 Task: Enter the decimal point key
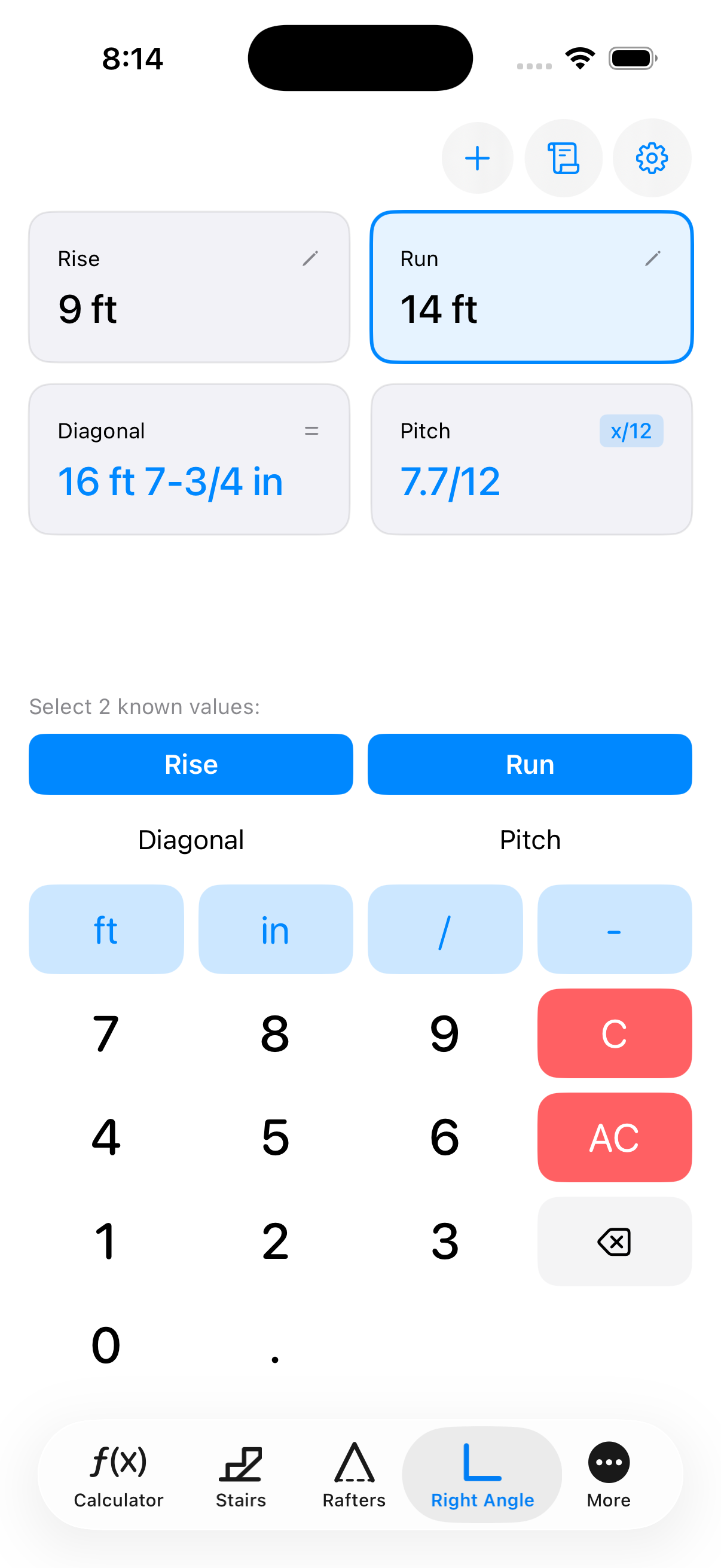(275, 1345)
